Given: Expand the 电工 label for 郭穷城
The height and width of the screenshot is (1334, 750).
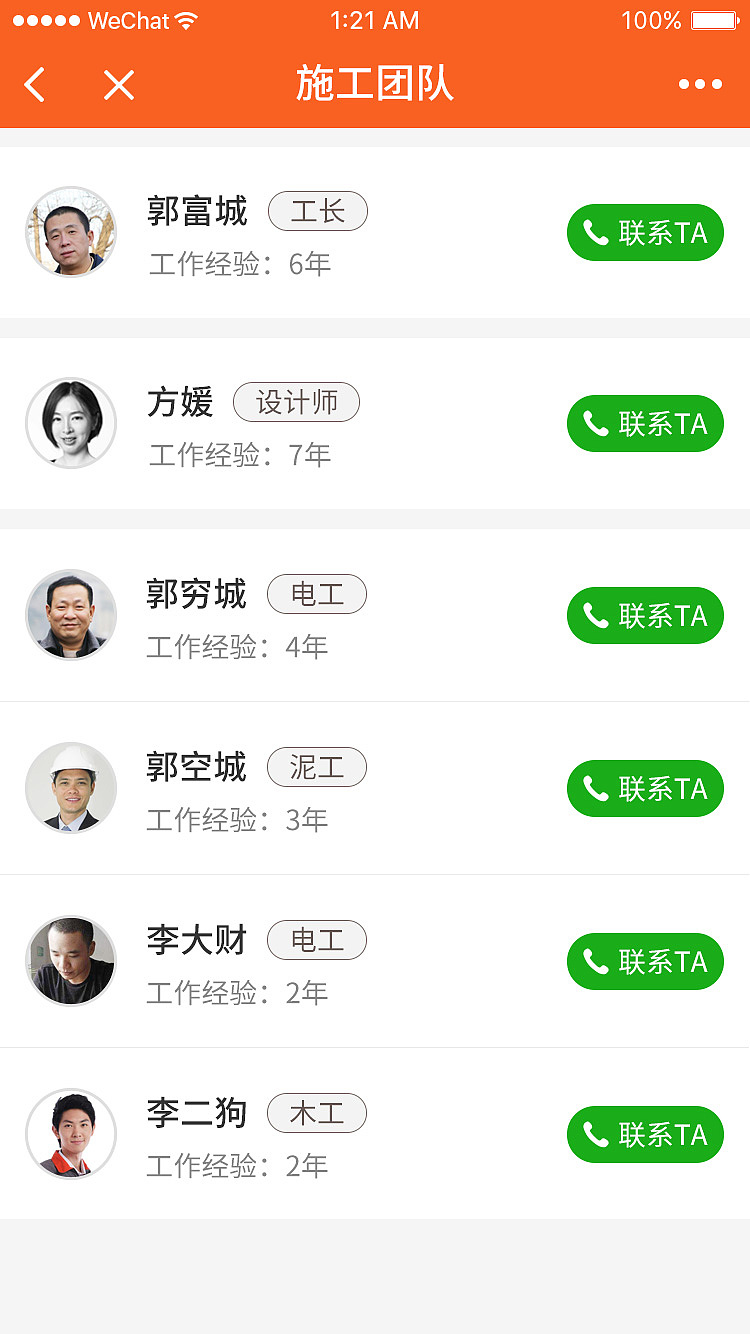Looking at the screenshot, I should 317,593.
